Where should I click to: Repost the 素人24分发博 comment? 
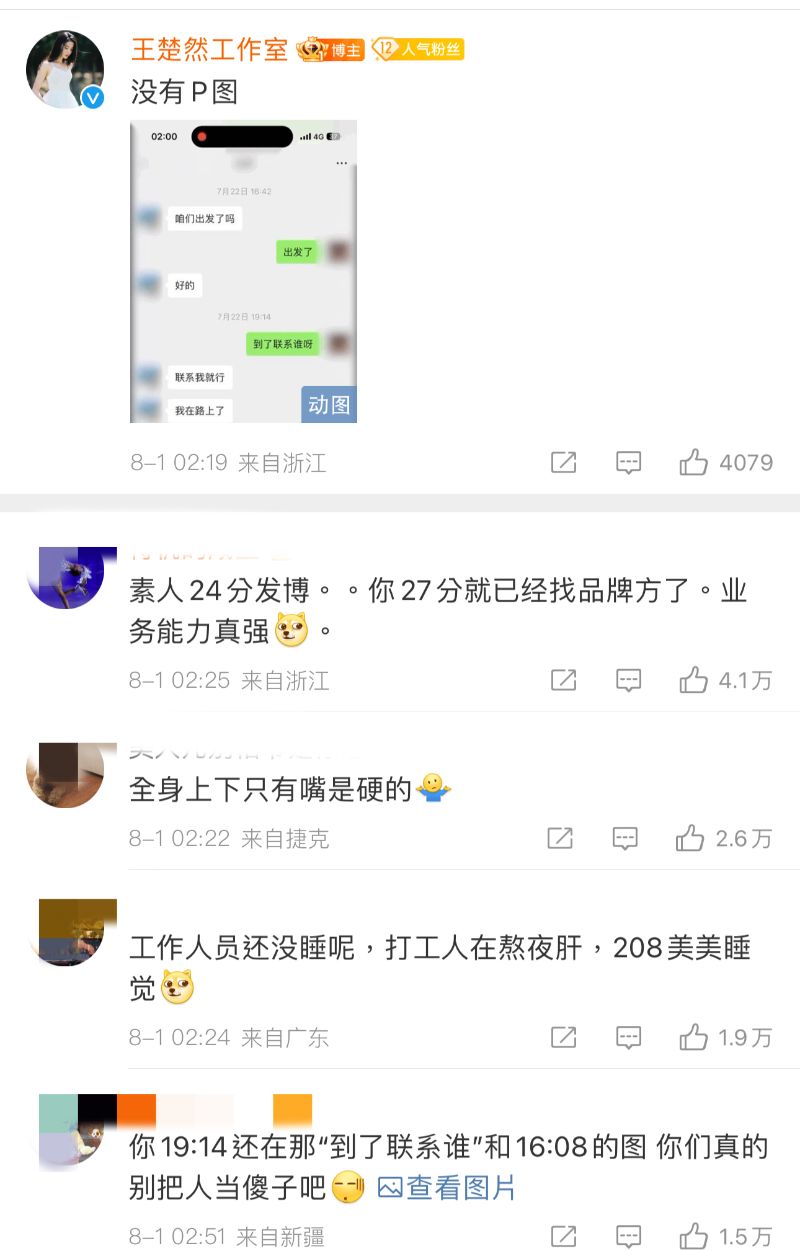pos(564,681)
